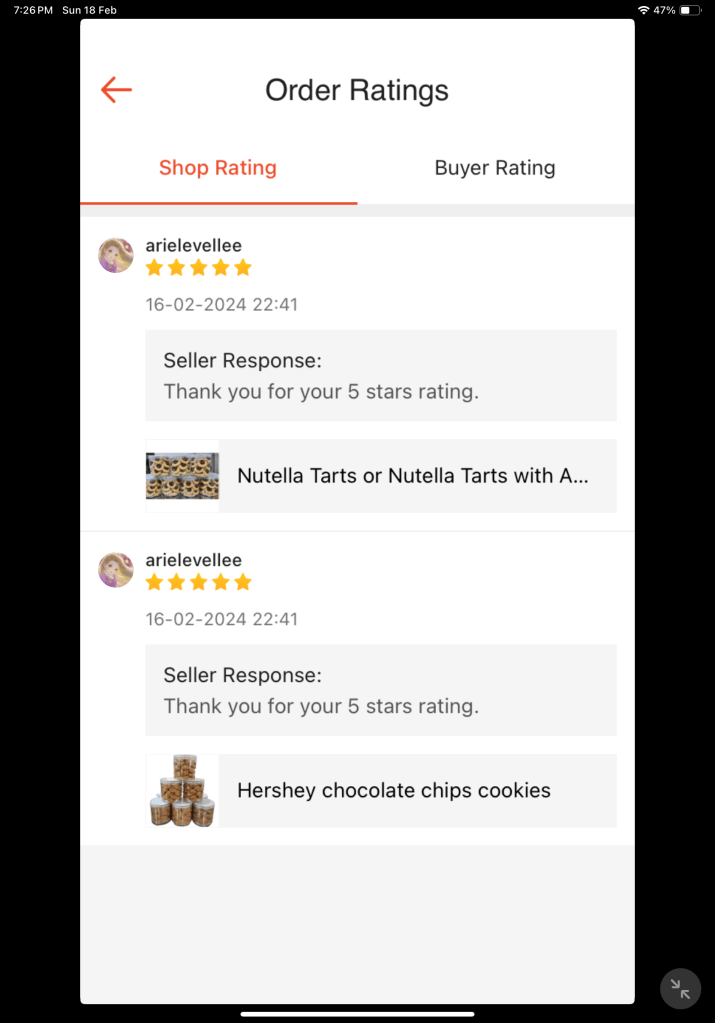
Task: Open Hershey chocolate chips cookies product
Action: pyautogui.click(x=381, y=791)
